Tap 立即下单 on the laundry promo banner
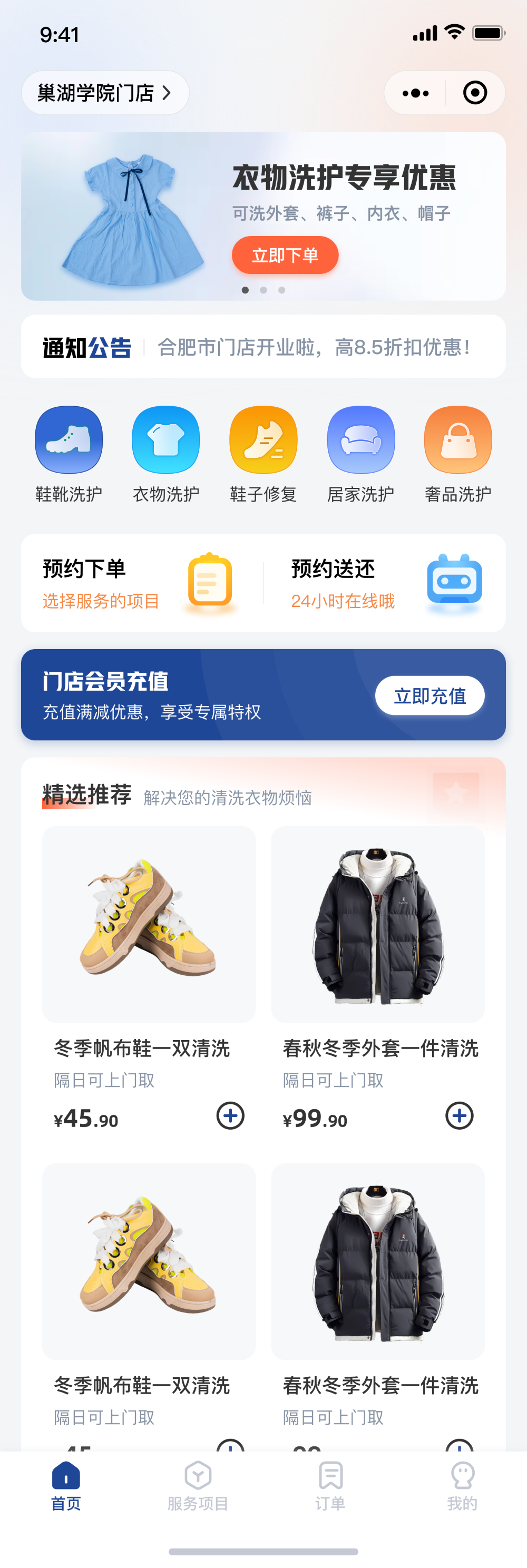Image resolution: width=527 pixels, height=1568 pixels. [x=285, y=255]
